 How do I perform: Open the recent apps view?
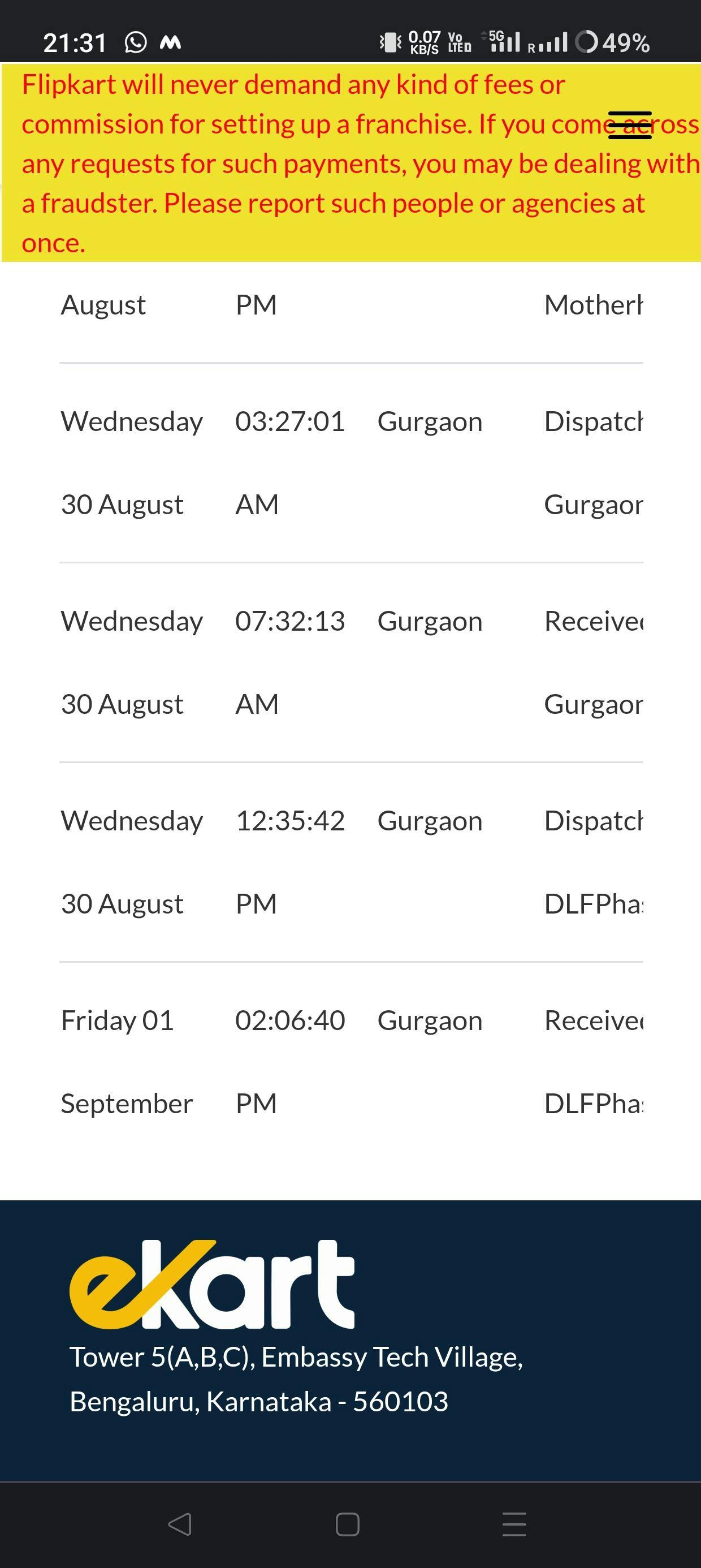(514, 1524)
